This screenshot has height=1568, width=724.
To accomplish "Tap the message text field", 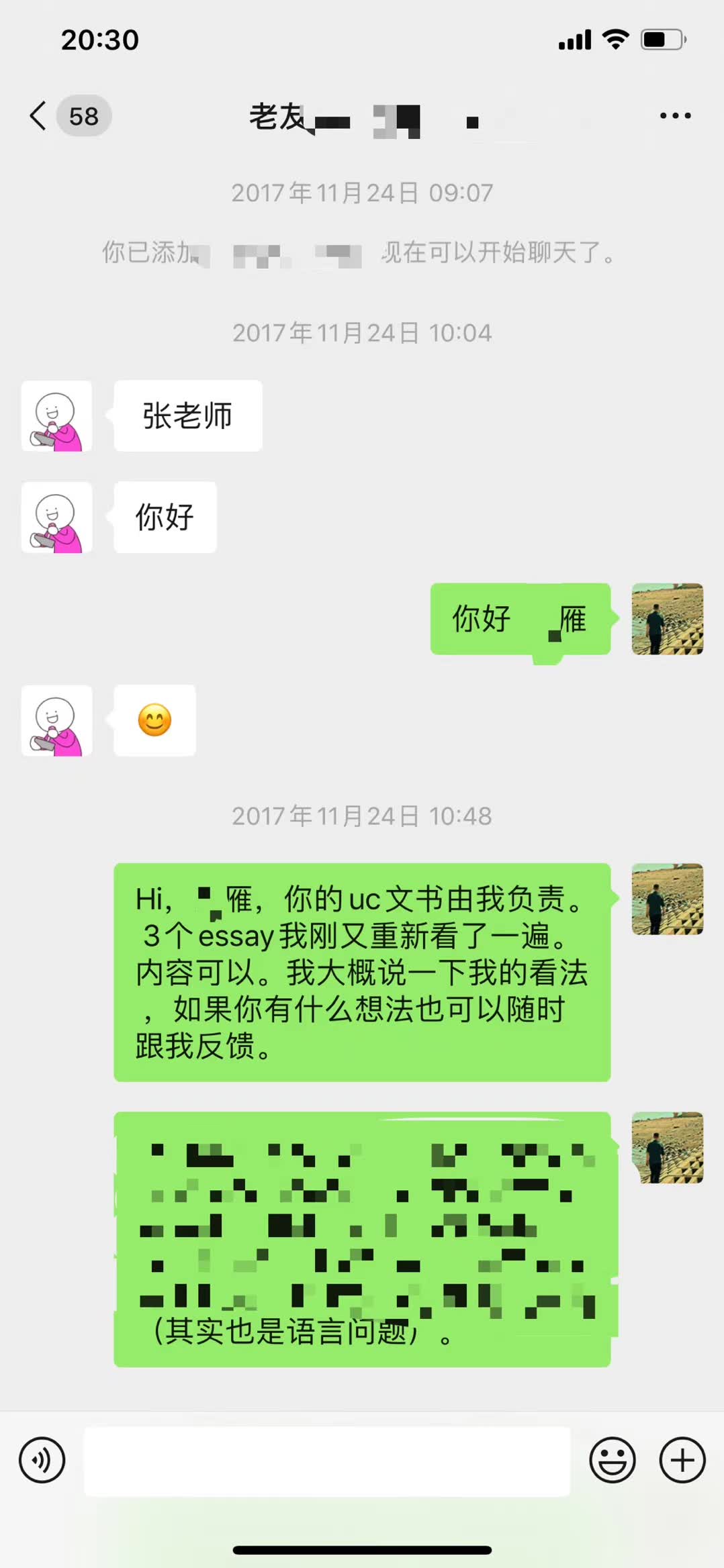I will pyautogui.click(x=327, y=1461).
